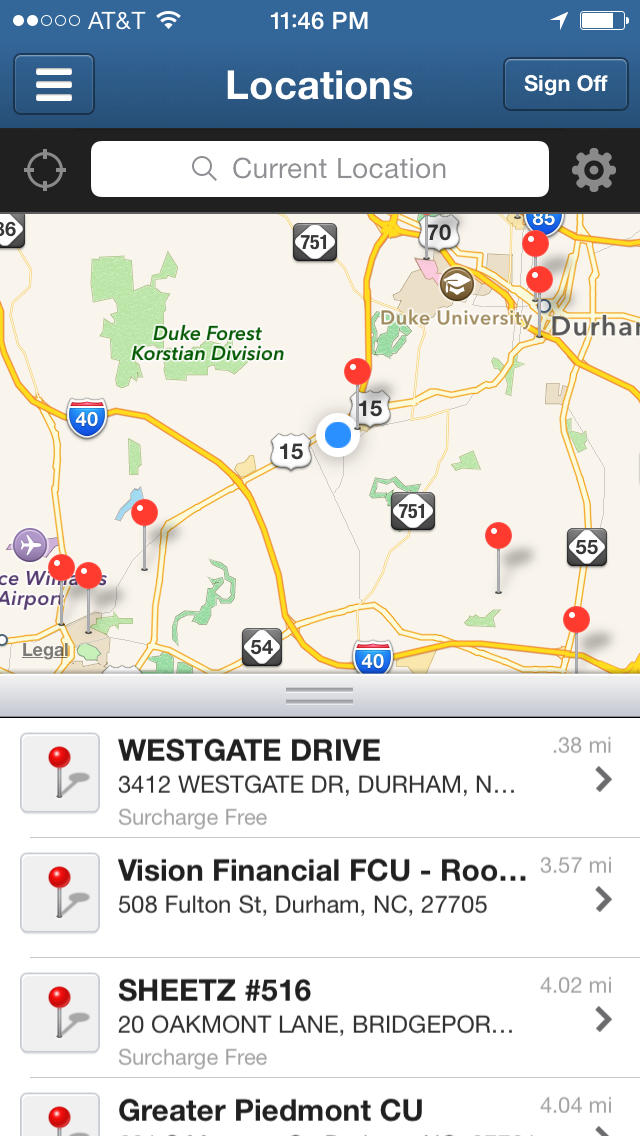The width and height of the screenshot is (640, 1136).
Task: Tap the red pin near Duke Forest
Action: (357, 372)
